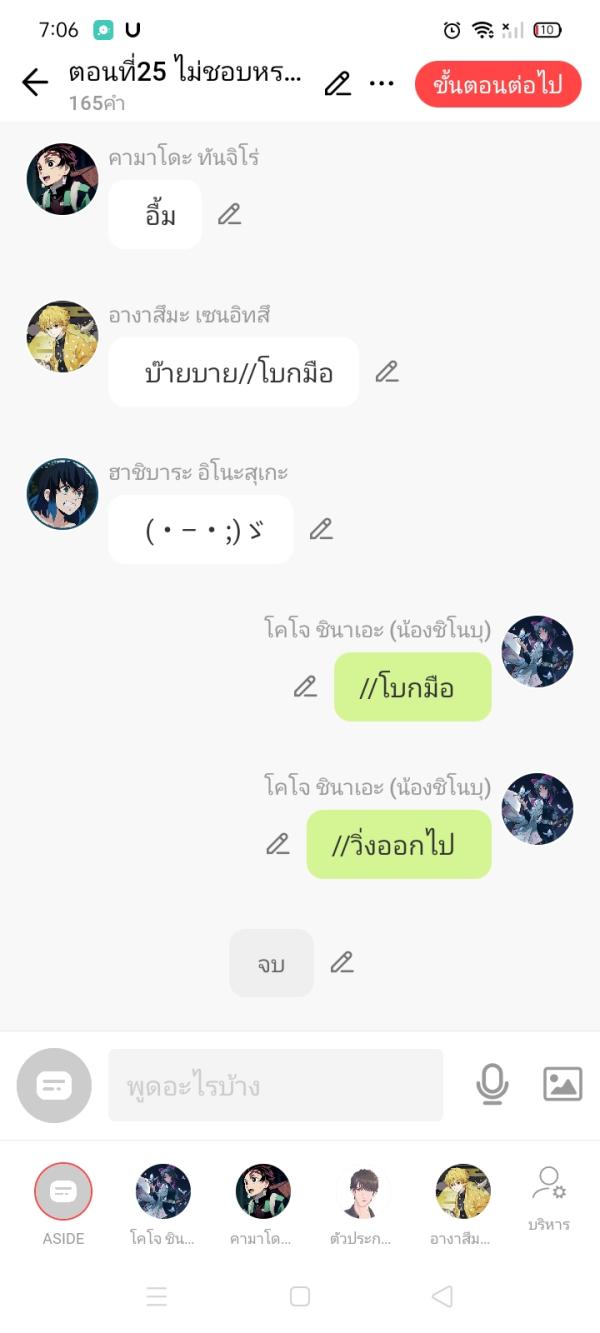Edit the จบ aside note
The height and width of the screenshot is (1333, 600).
click(x=342, y=962)
